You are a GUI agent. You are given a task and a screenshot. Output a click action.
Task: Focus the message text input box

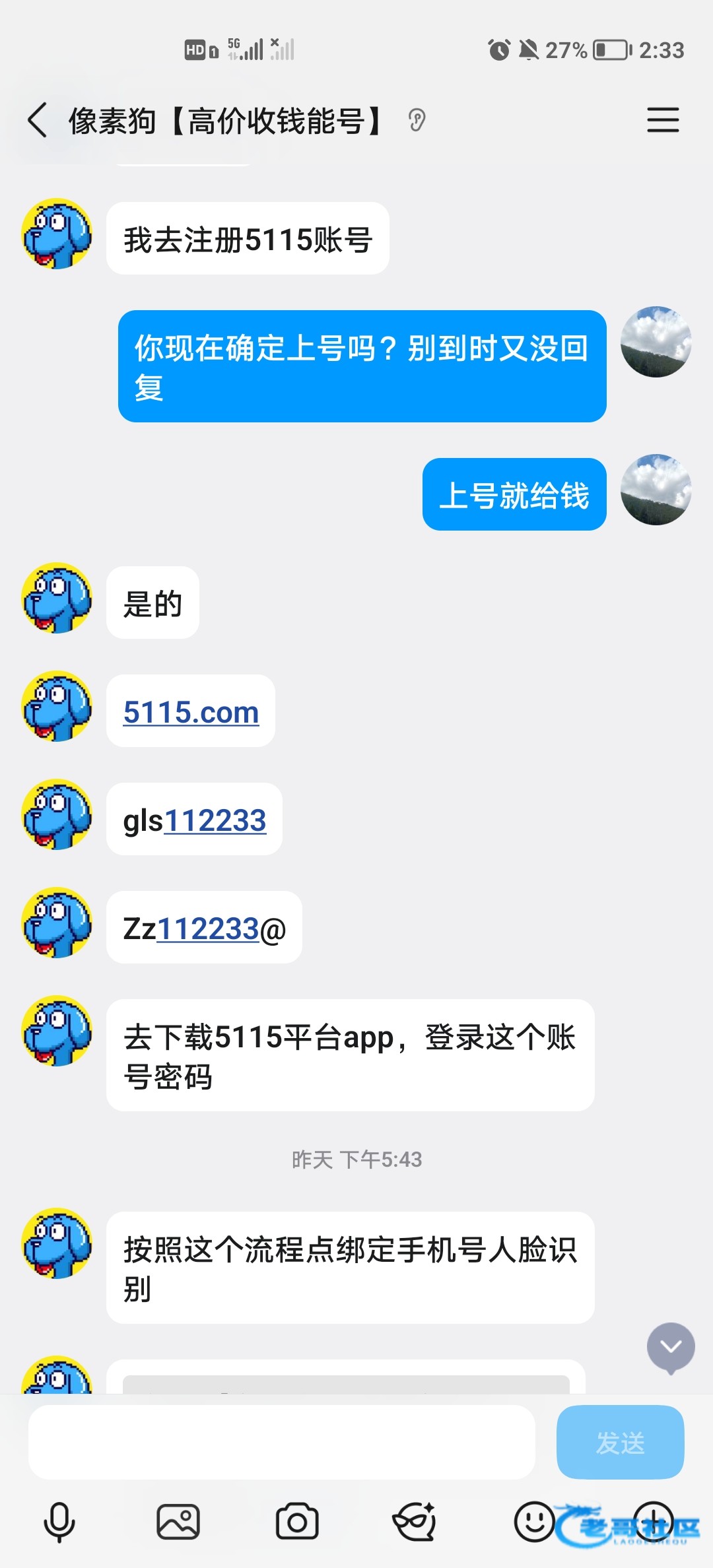click(x=281, y=1442)
